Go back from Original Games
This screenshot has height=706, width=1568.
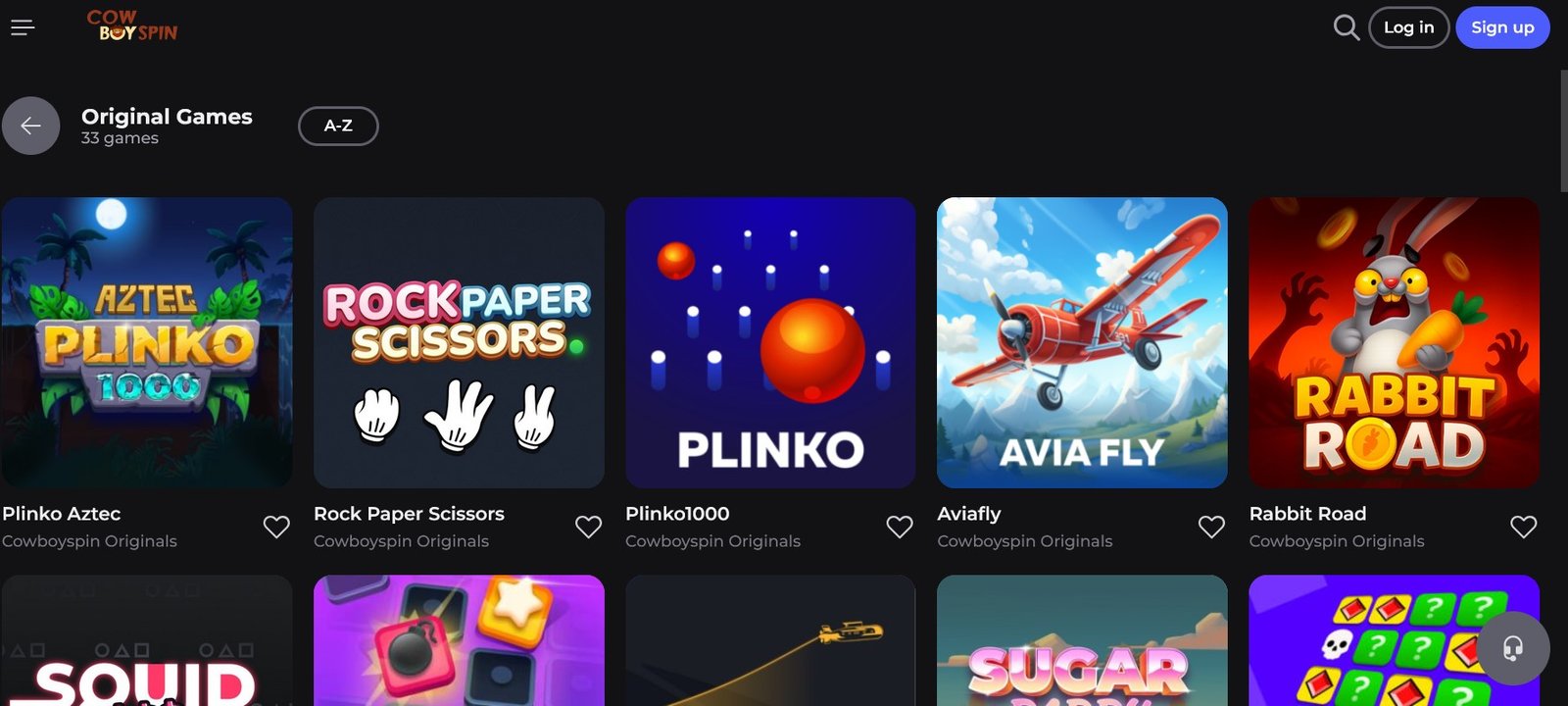pyautogui.click(x=30, y=126)
